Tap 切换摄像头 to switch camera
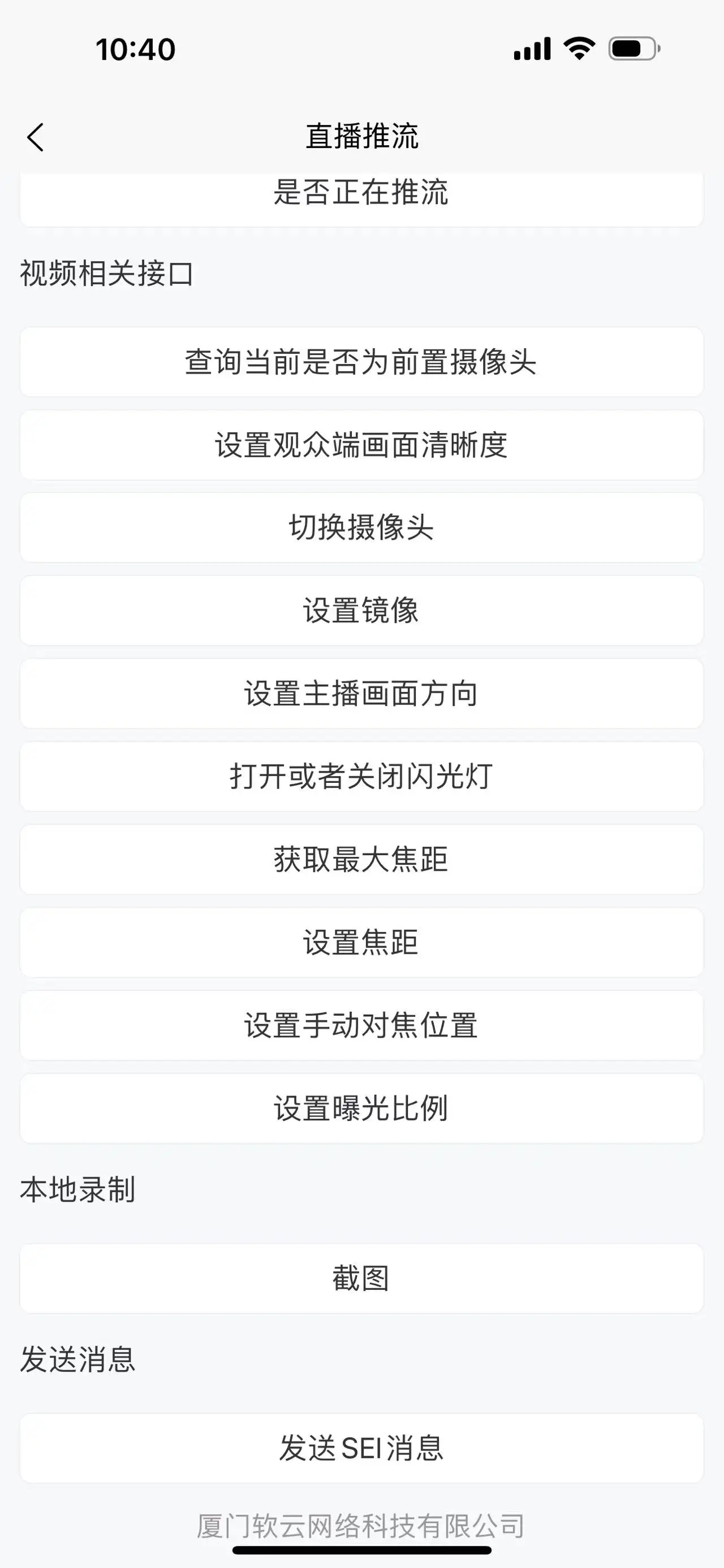The image size is (724, 1568). (x=361, y=528)
